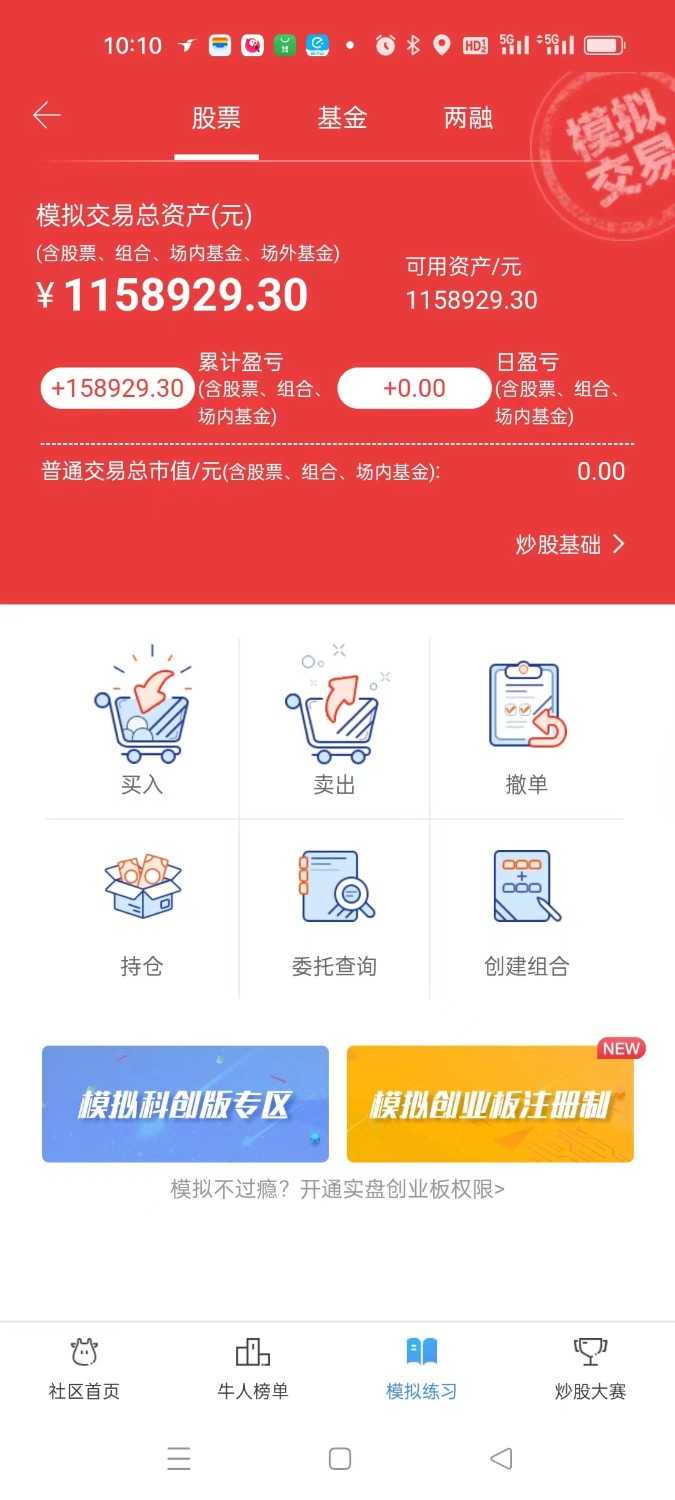Open the 模拟创业板注册制 banner
This screenshot has width=675, height=1500.
(x=490, y=1104)
